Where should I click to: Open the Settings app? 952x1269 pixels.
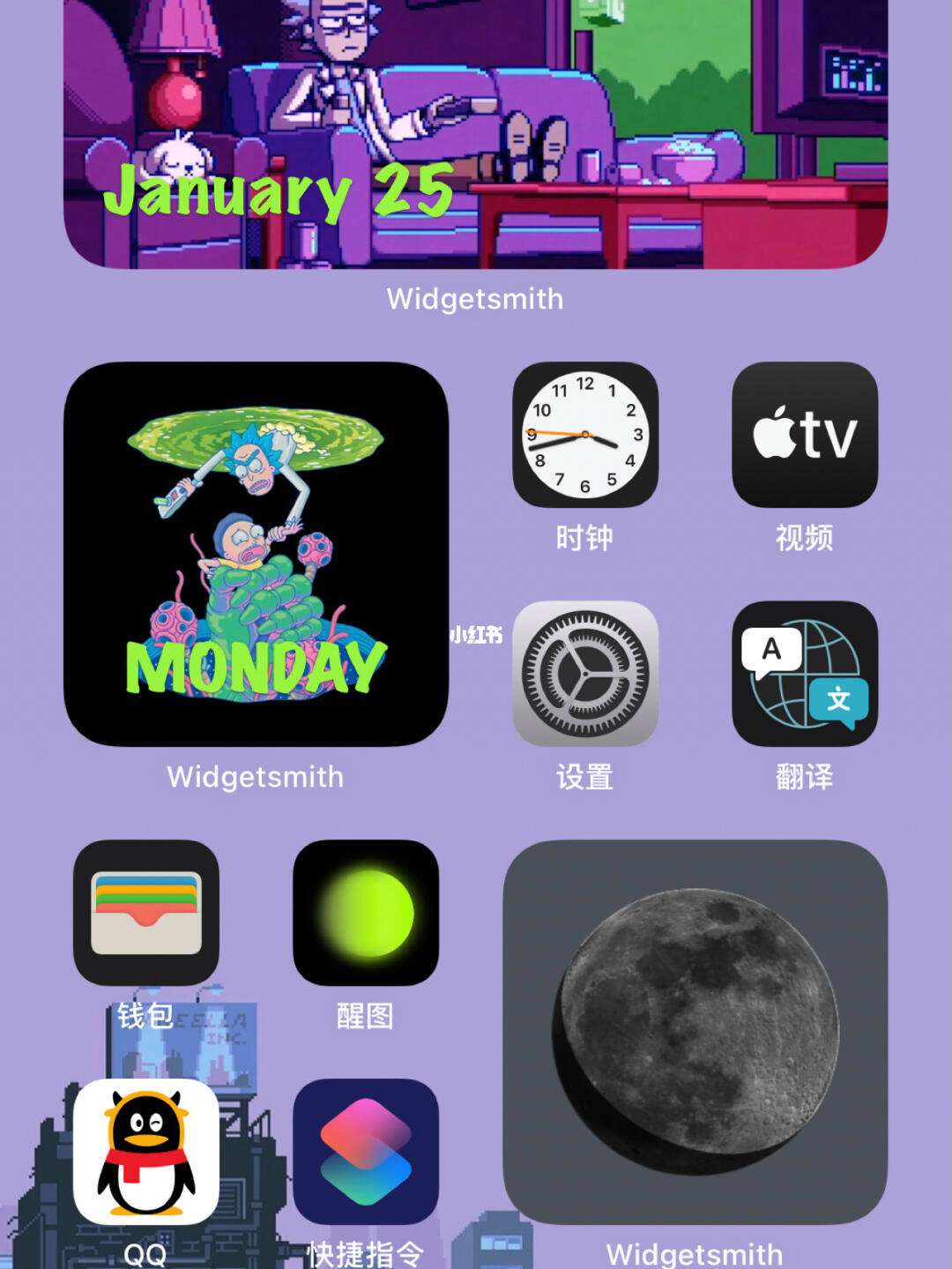(x=585, y=674)
